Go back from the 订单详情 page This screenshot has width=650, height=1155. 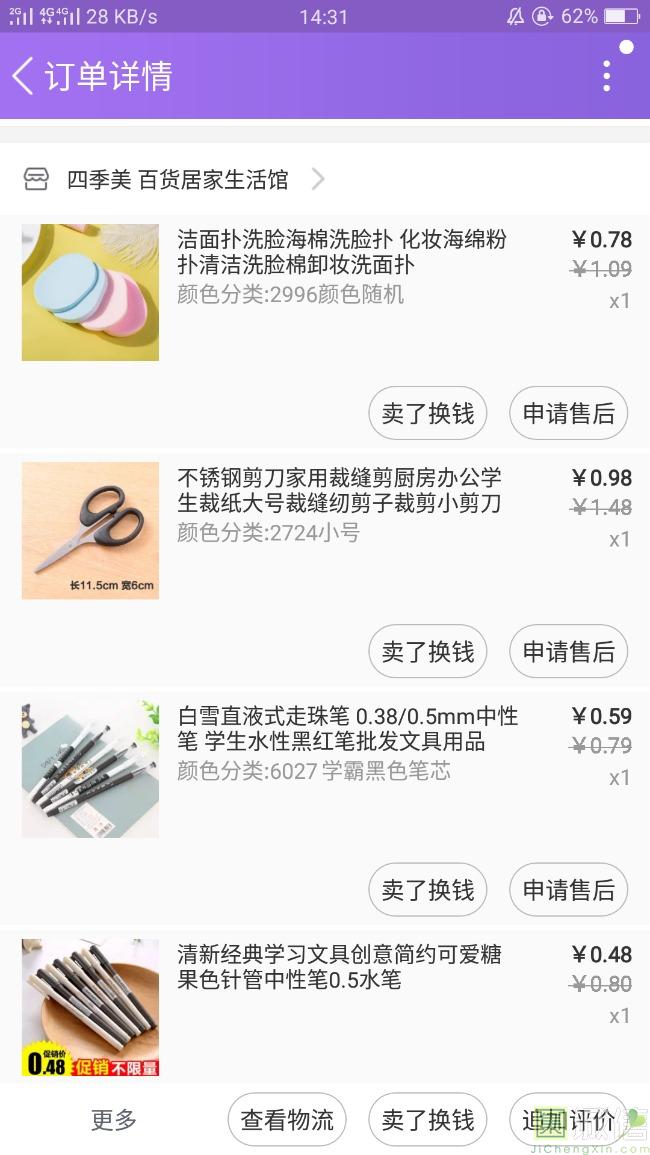coord(24,76)
